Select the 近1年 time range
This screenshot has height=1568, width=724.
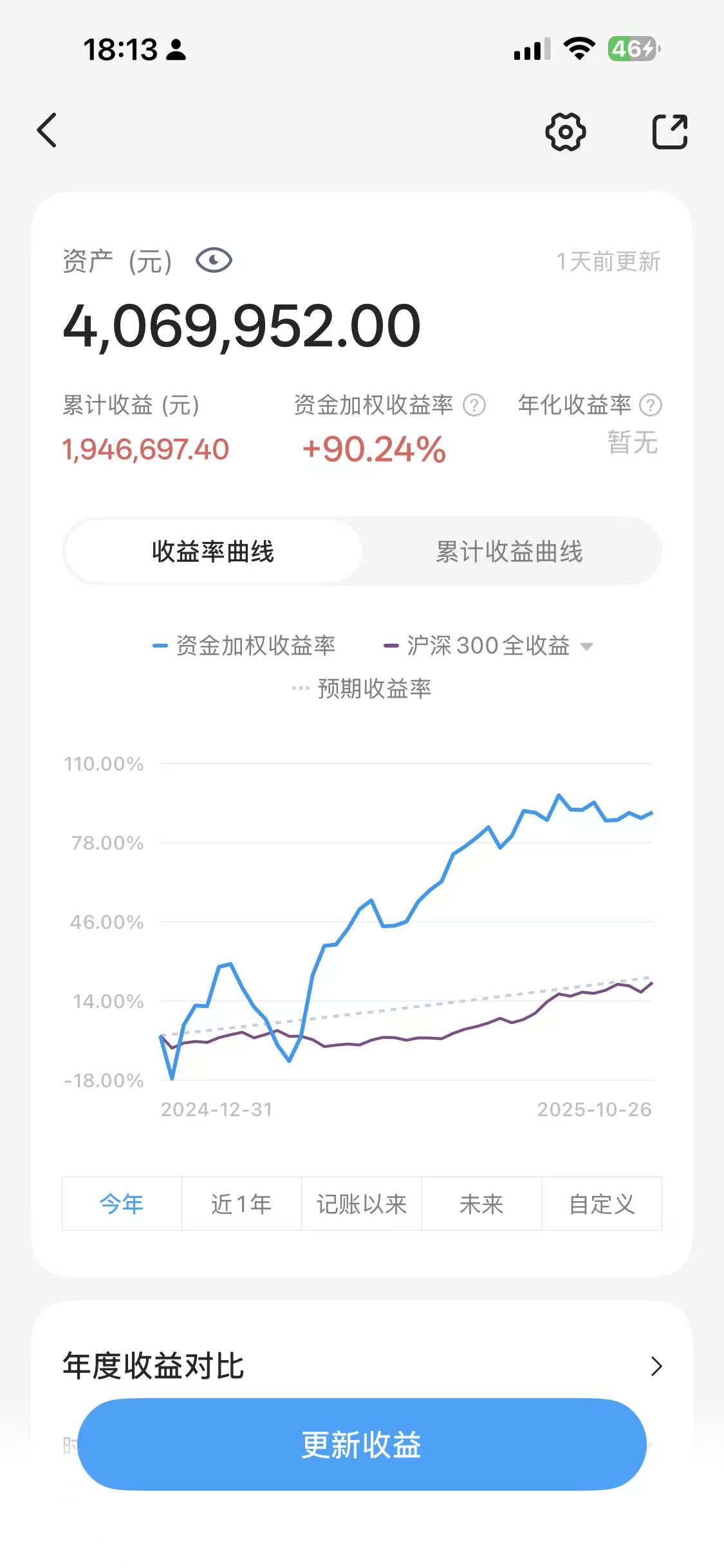[x=241, y=1204]
